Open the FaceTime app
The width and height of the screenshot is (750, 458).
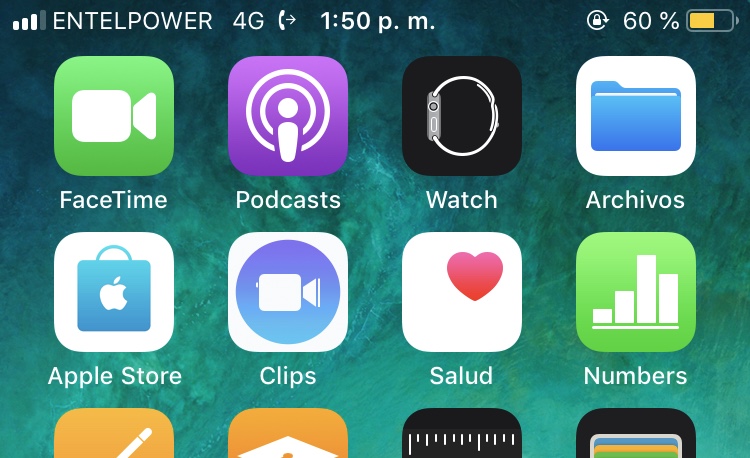114,116
